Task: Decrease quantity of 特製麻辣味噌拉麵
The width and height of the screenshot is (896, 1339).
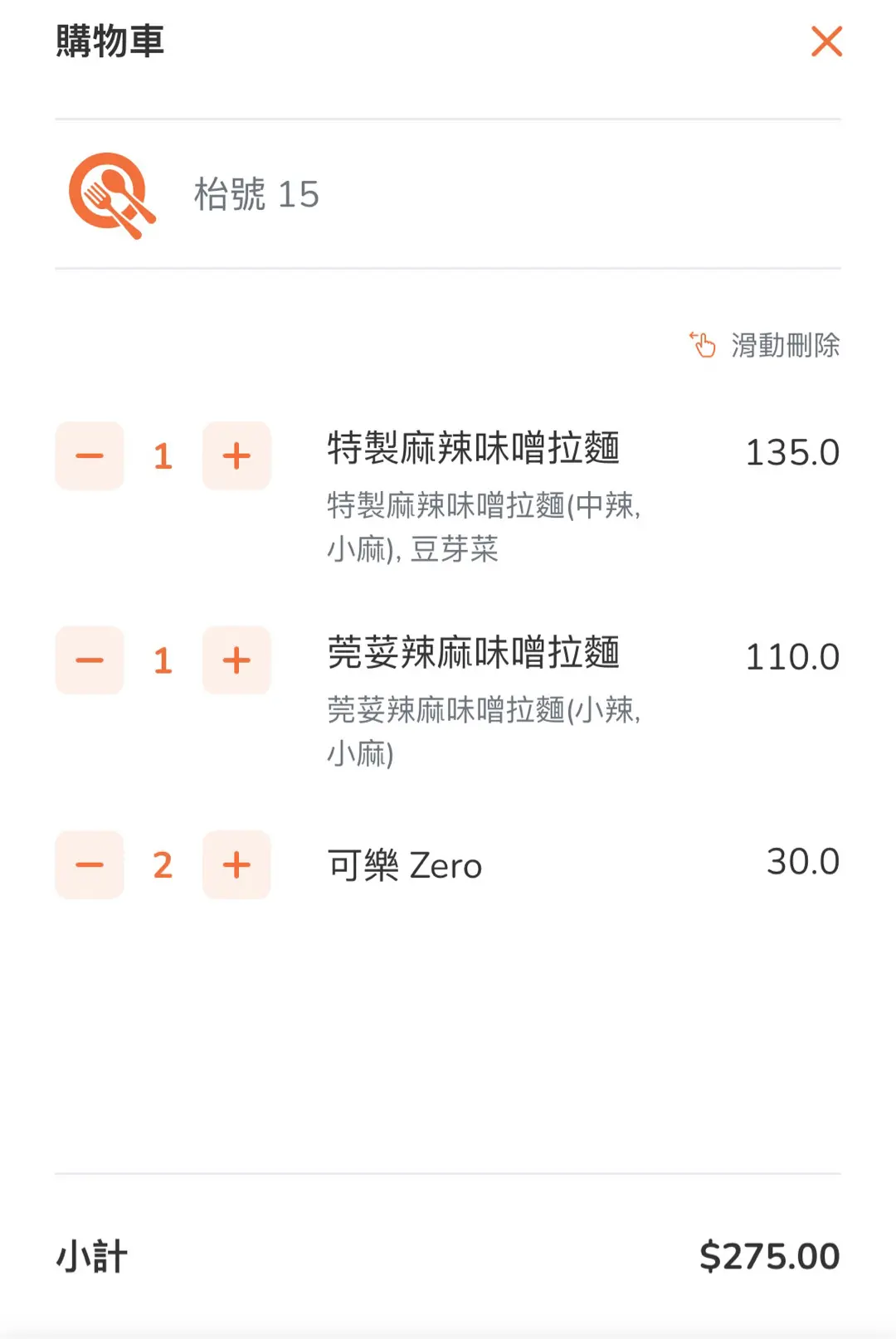Action: point(90,455)
